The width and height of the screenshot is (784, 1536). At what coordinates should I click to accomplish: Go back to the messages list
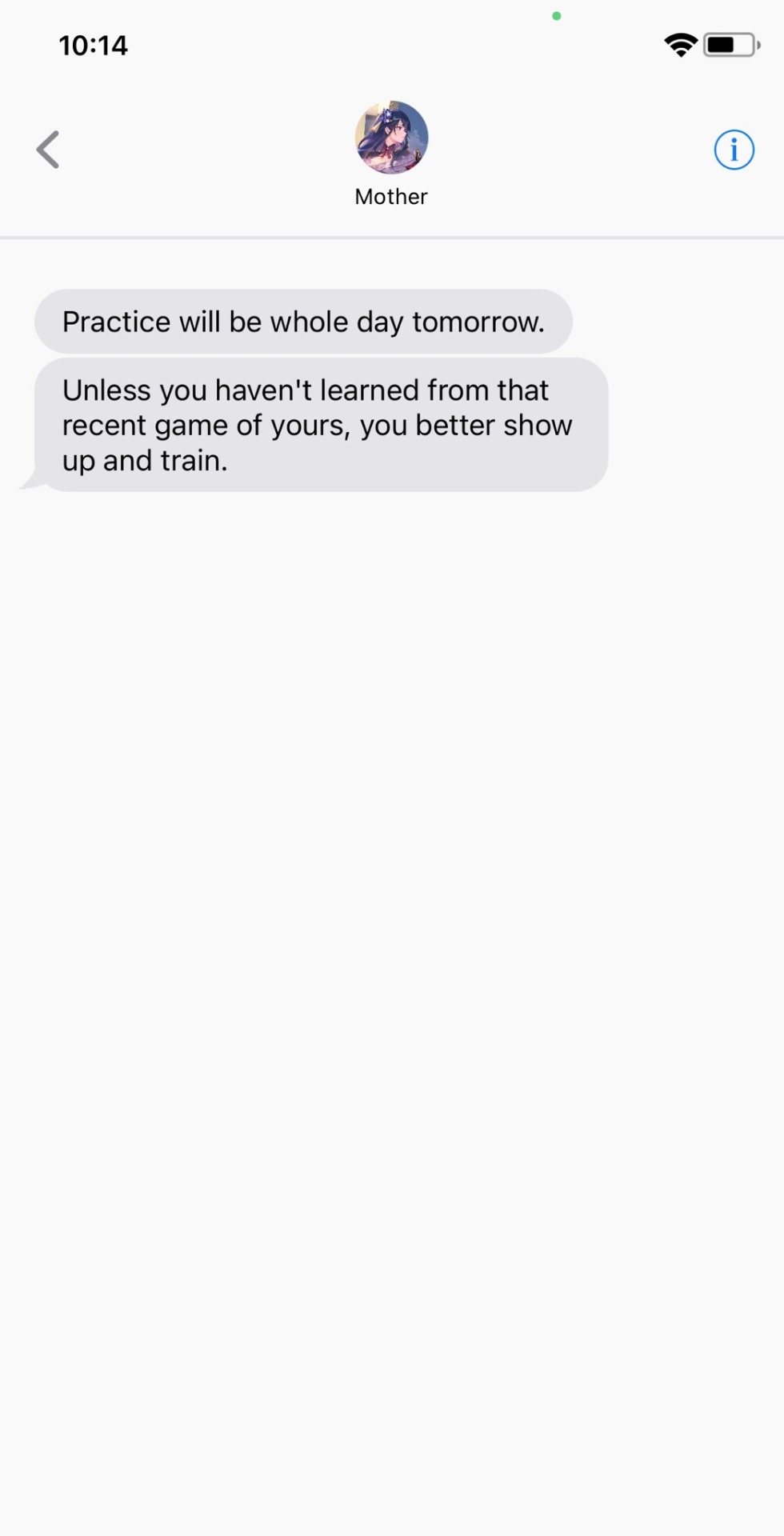pos(48,150)
